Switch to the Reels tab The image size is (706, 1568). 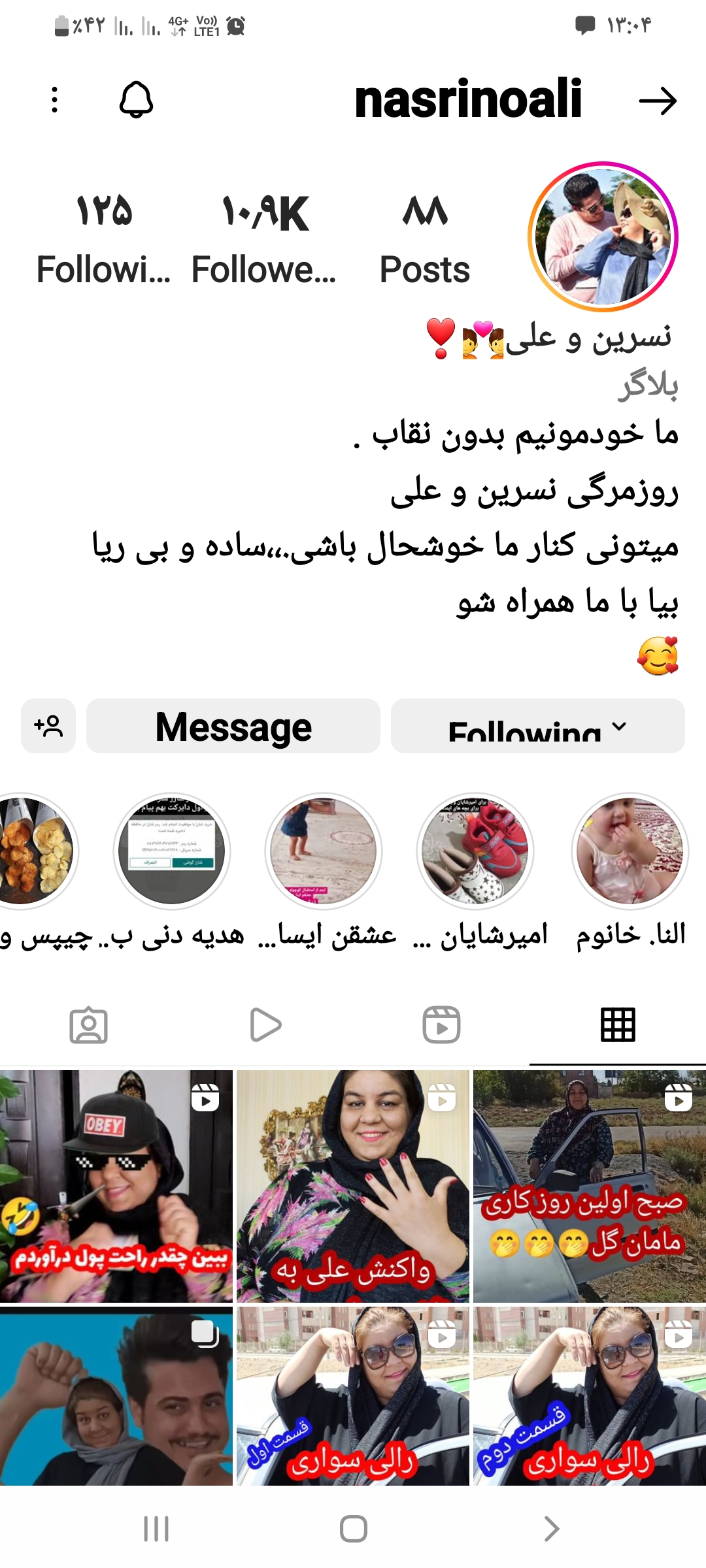[441, 1024]
